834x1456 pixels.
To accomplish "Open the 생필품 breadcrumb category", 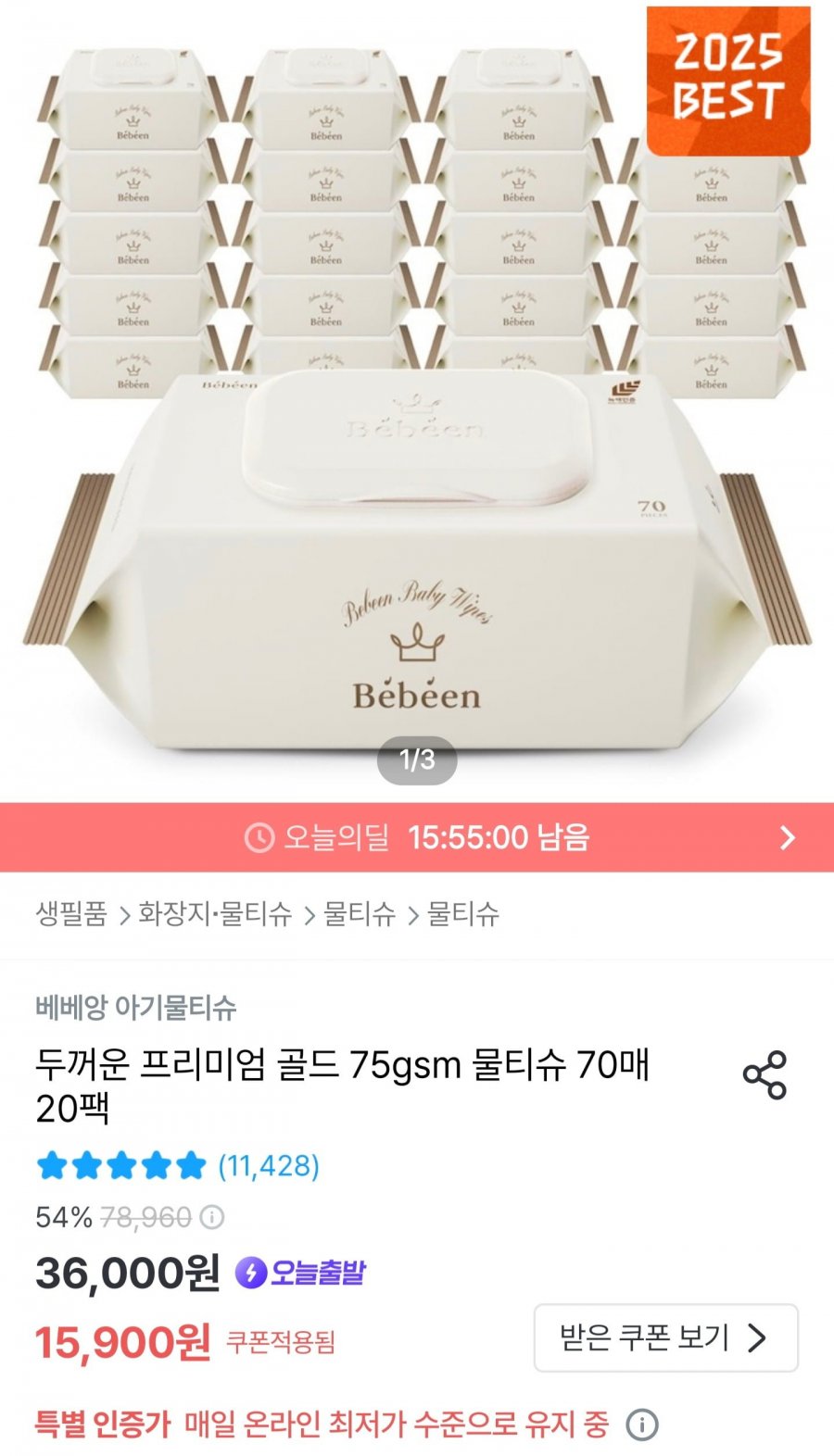I will click(71, 914).
